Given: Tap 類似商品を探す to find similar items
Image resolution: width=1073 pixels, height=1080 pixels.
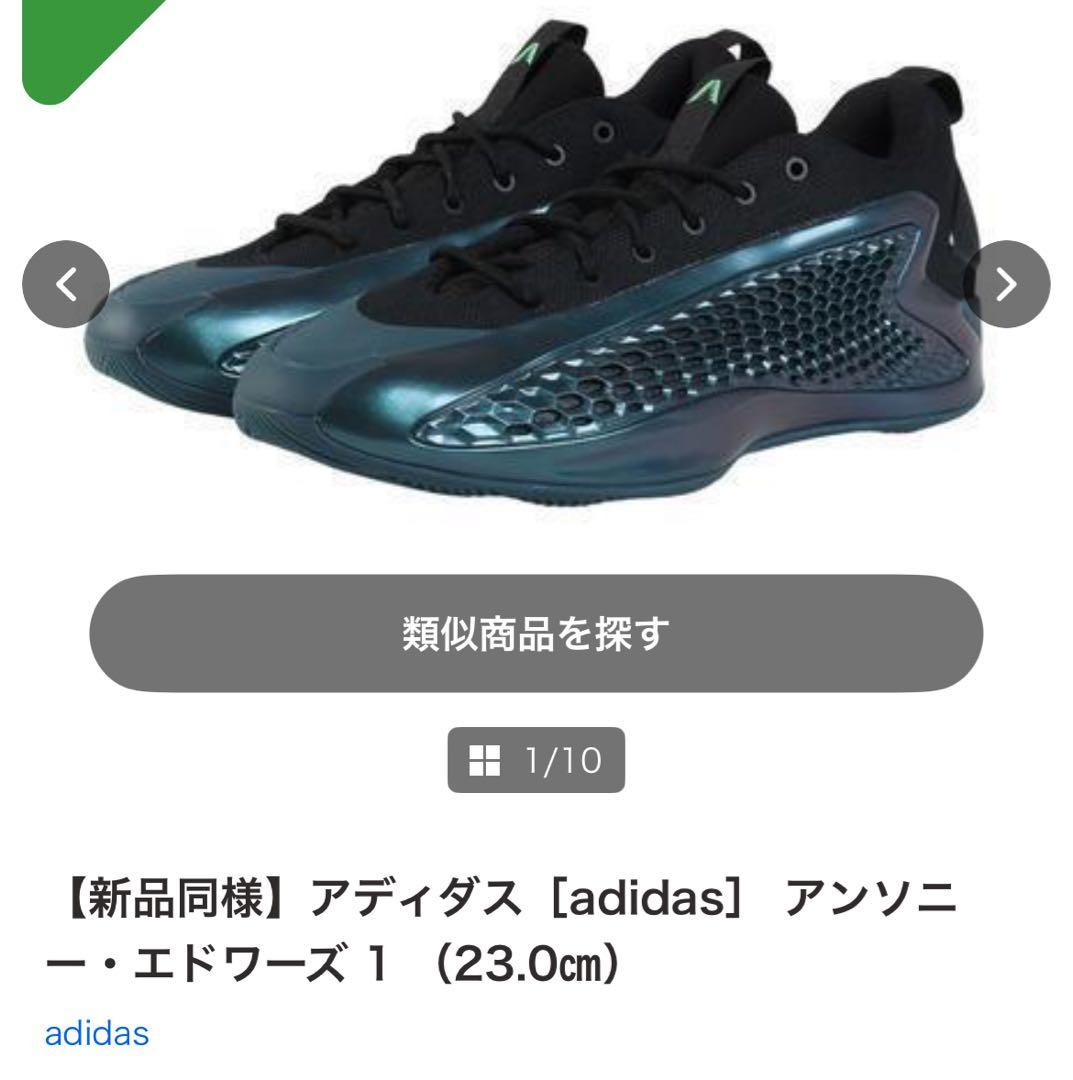Looking at the screenshot, I should 536,632.
